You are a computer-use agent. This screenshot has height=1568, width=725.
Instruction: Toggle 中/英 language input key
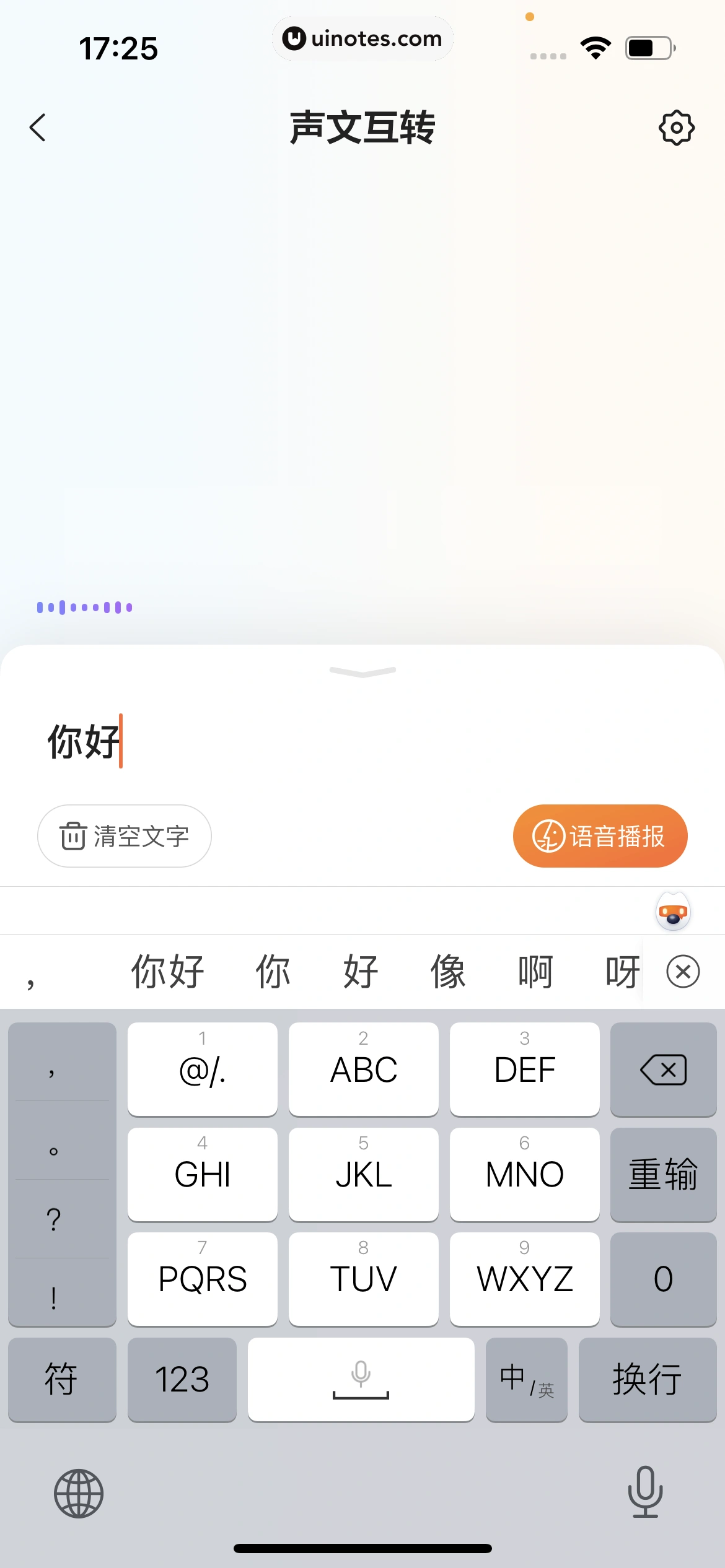coord(526,1379)
